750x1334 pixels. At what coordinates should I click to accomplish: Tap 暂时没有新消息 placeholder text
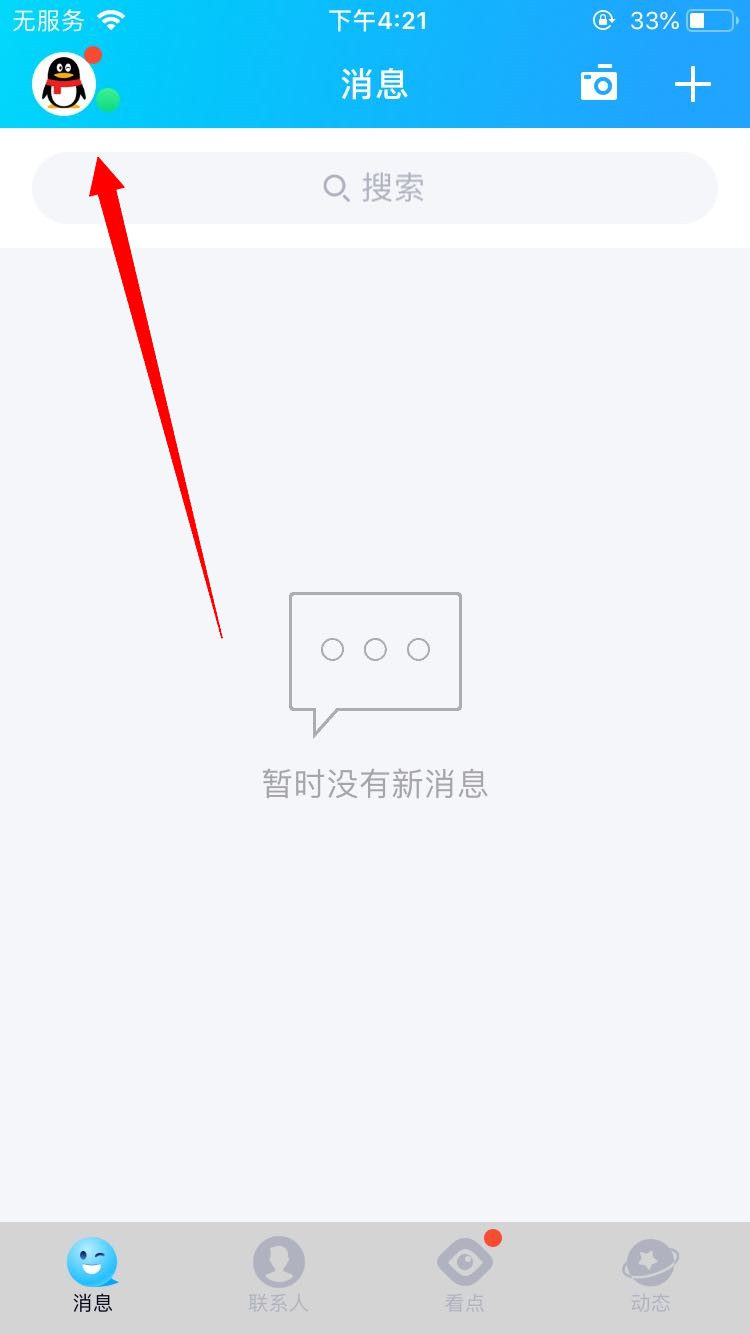pyautogui.click(x=375, y=785)
